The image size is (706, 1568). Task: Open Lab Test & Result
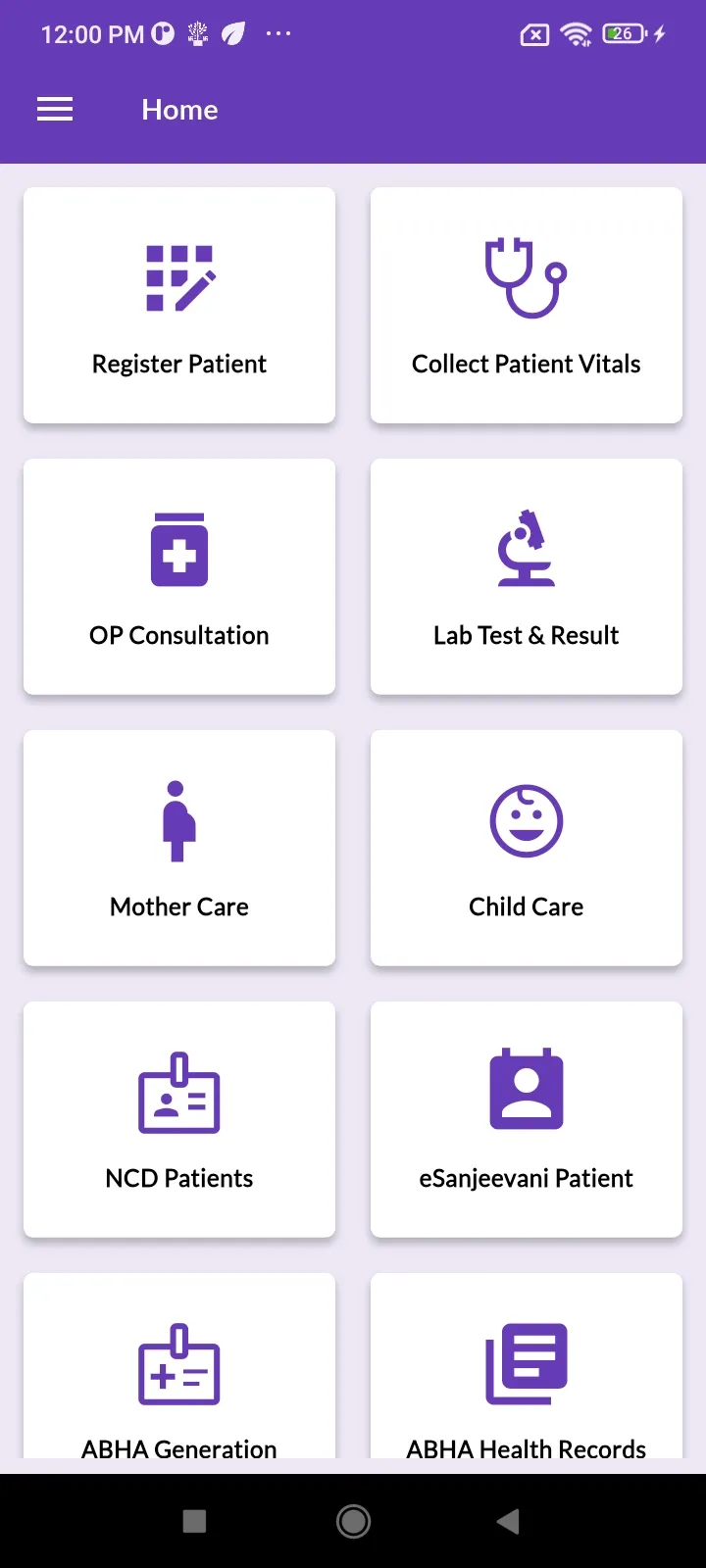[527, 577]
